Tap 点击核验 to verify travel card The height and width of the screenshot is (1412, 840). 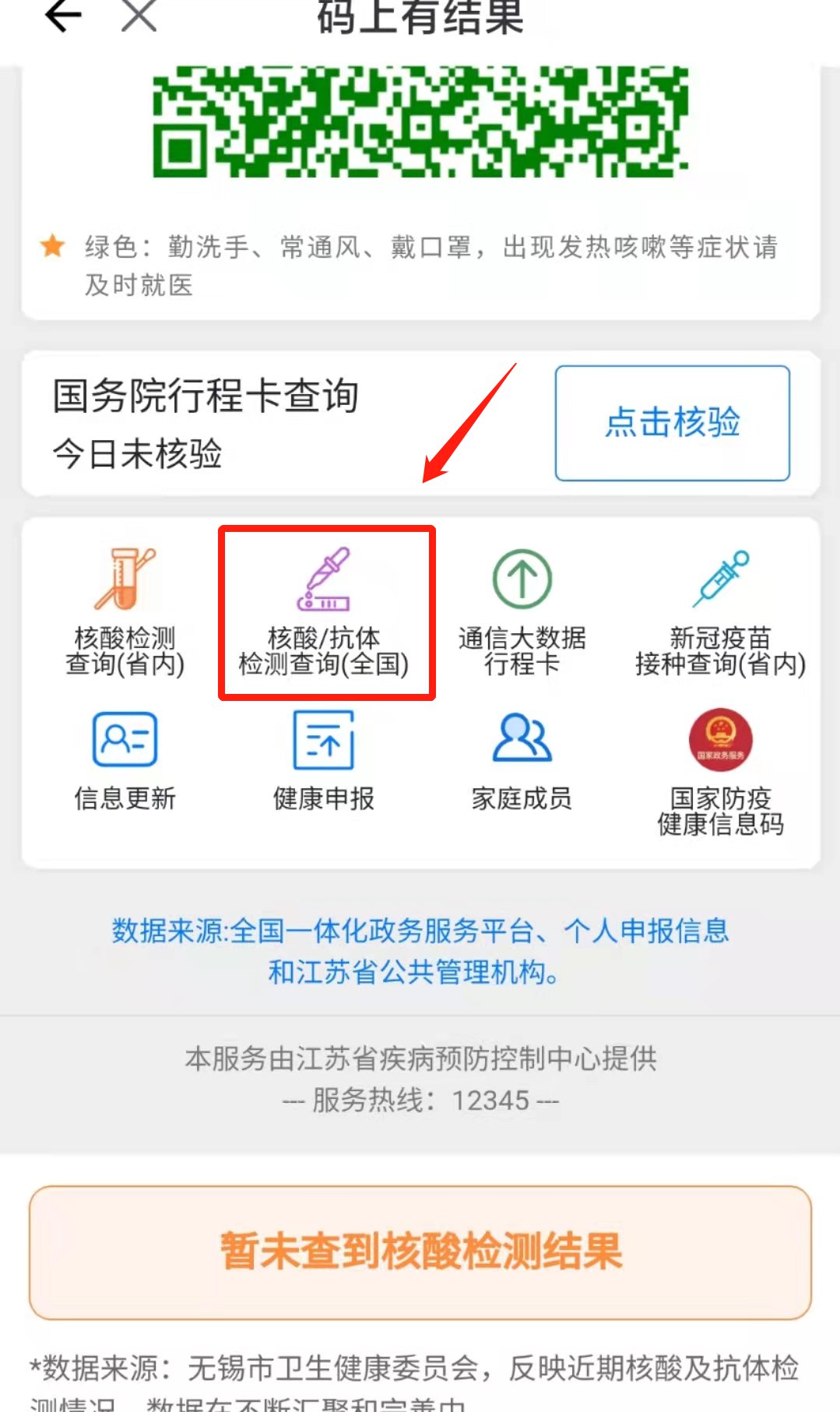(672, 423)
